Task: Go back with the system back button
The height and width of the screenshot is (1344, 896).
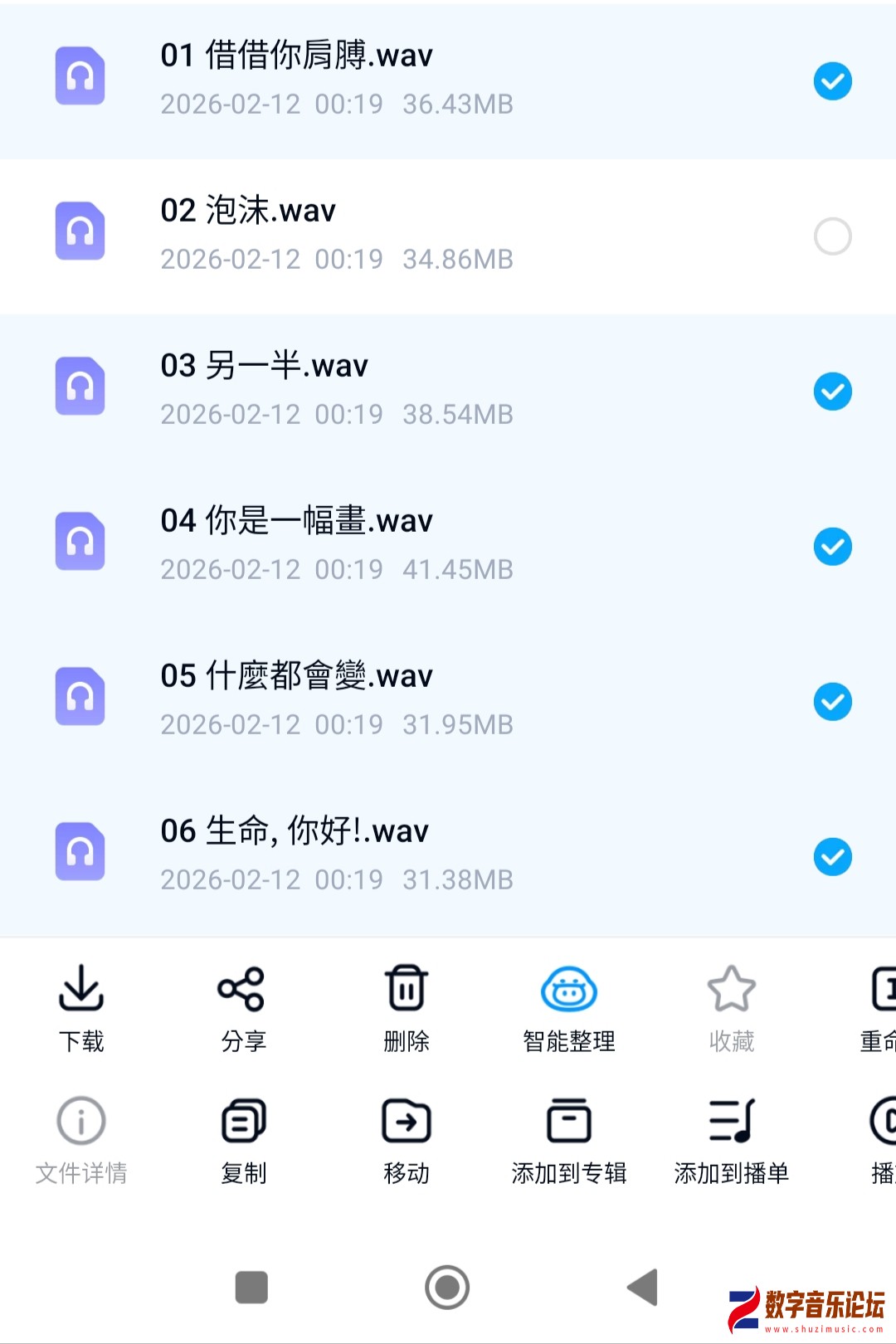Action: point(643,1287)
